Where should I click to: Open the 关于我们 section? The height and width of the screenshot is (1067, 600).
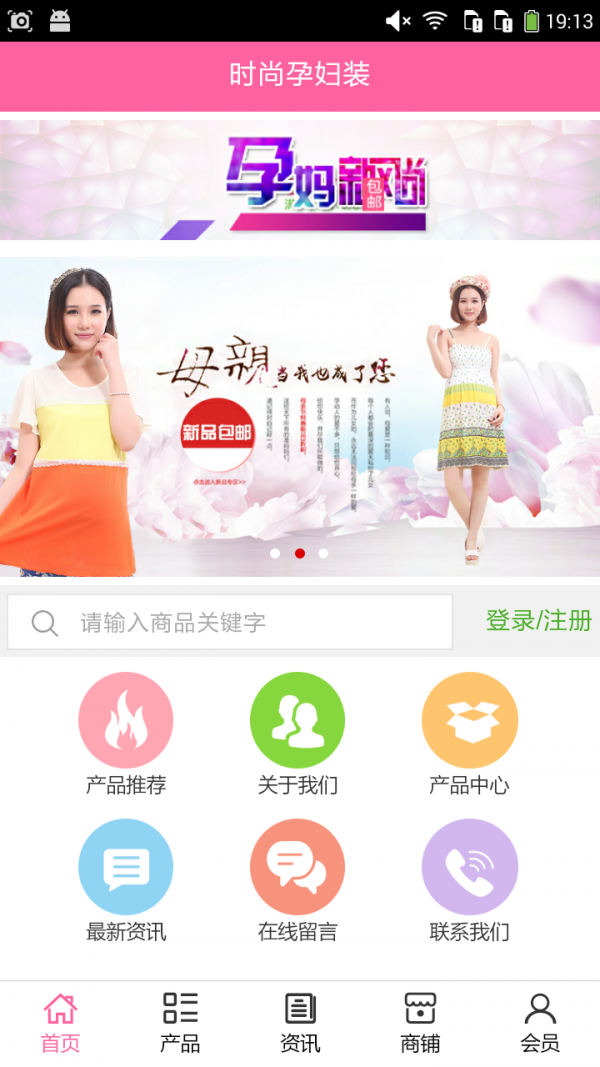pos(297,721)
